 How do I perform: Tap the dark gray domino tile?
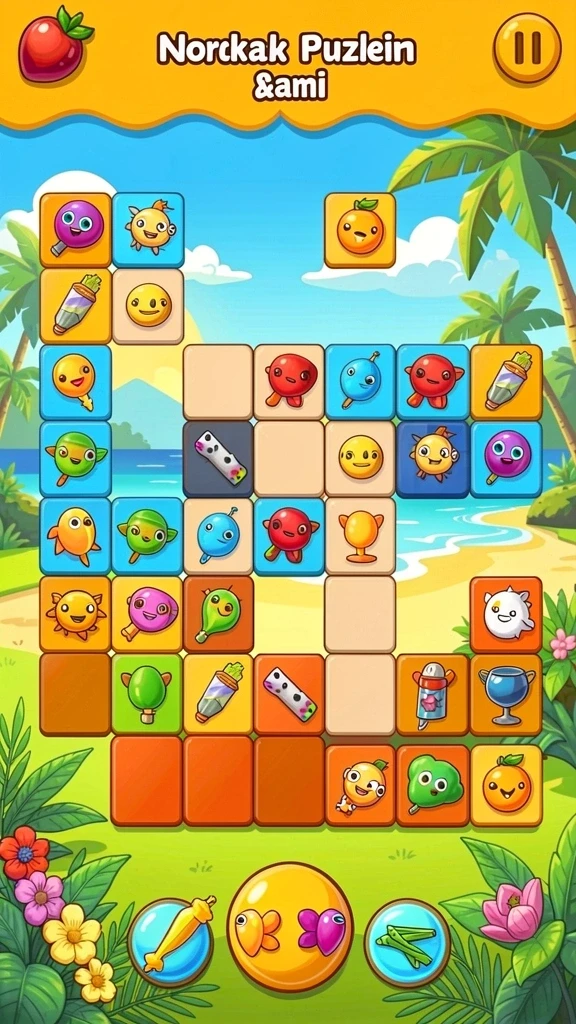click(218, 459)
